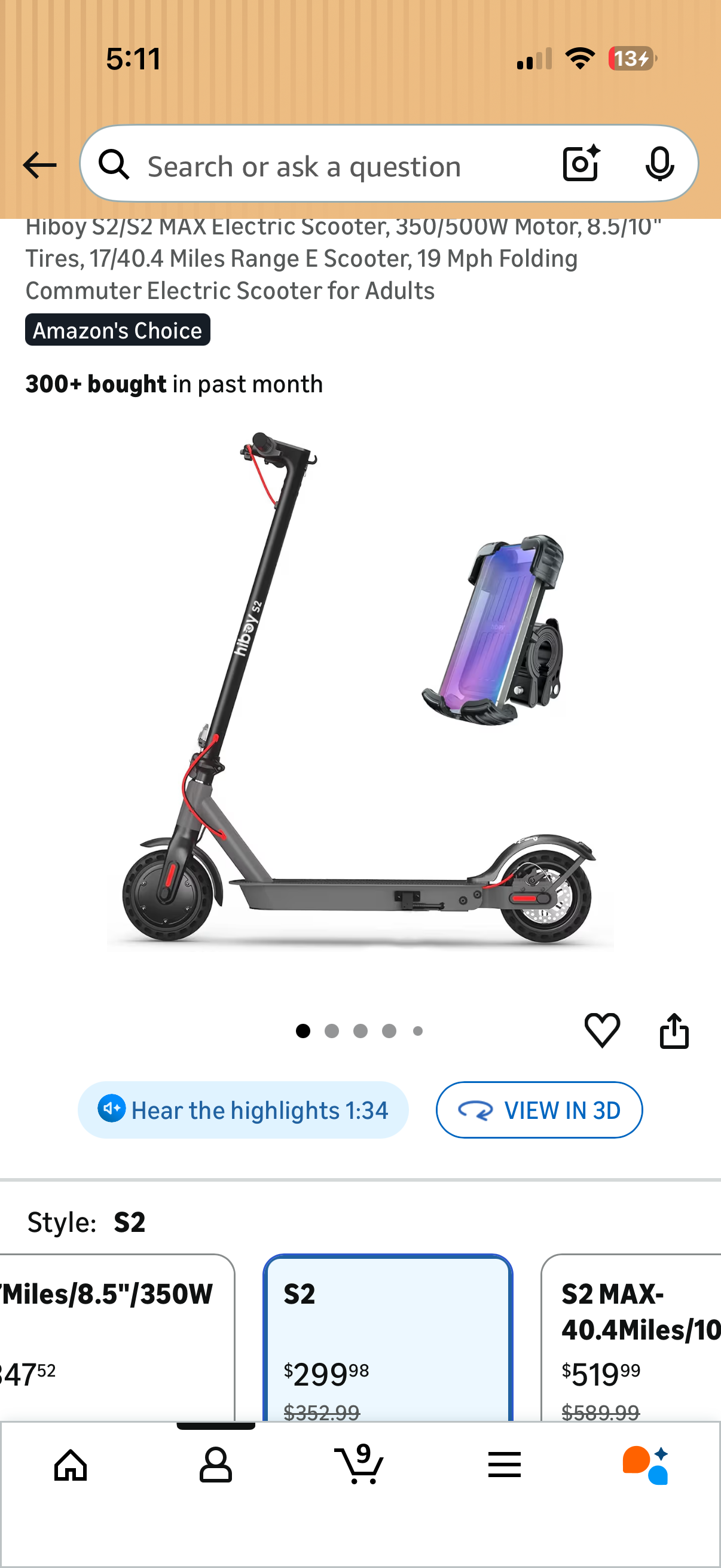This screenshot has height=1568, width=721.
Task: Pick the Miles/8.5"/350W style option
Action: [115, 1339]
